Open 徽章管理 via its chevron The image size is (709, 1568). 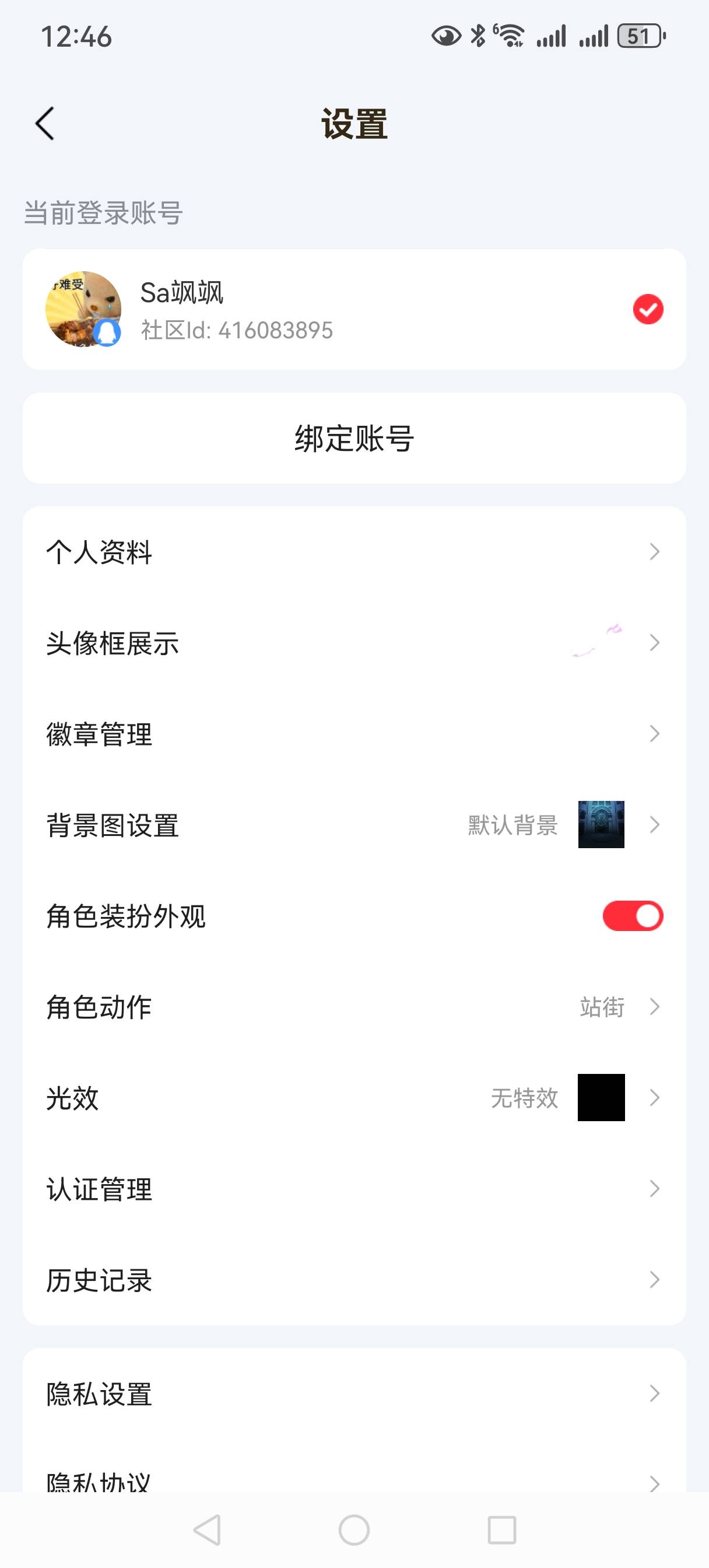pyautogui.click(x=654, y=733)
